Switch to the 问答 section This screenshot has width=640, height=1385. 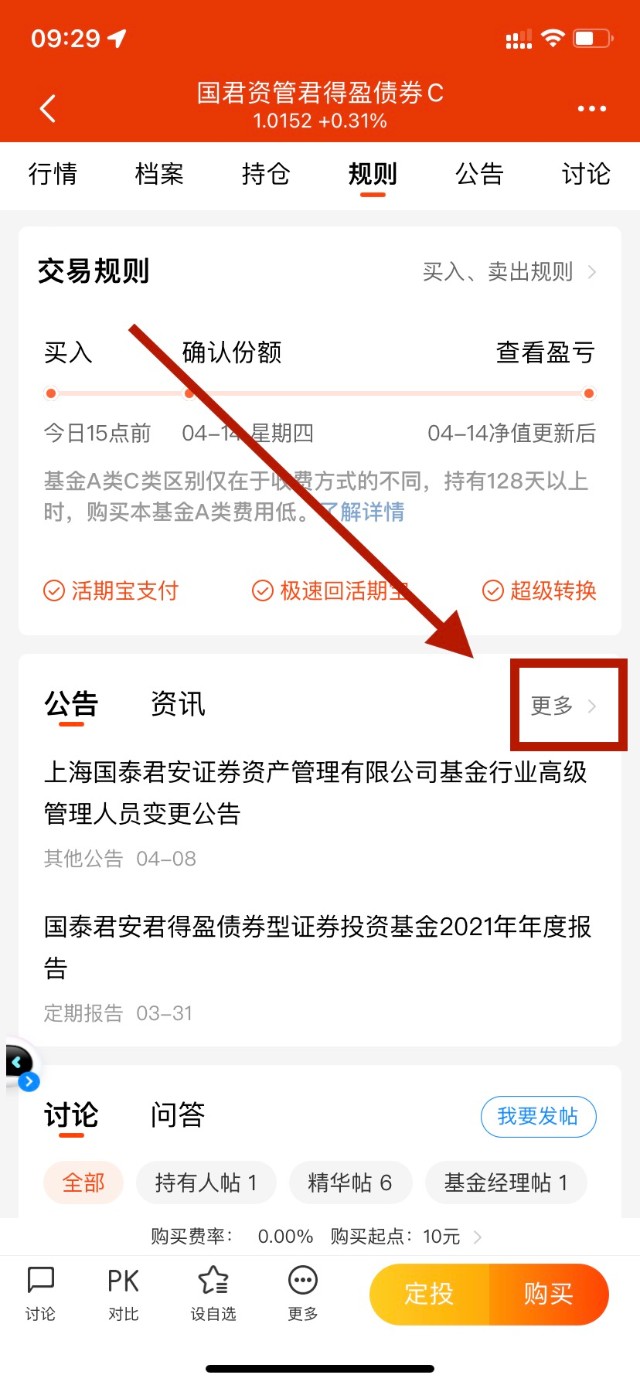pyautogui.click(x=178, y=1115)
